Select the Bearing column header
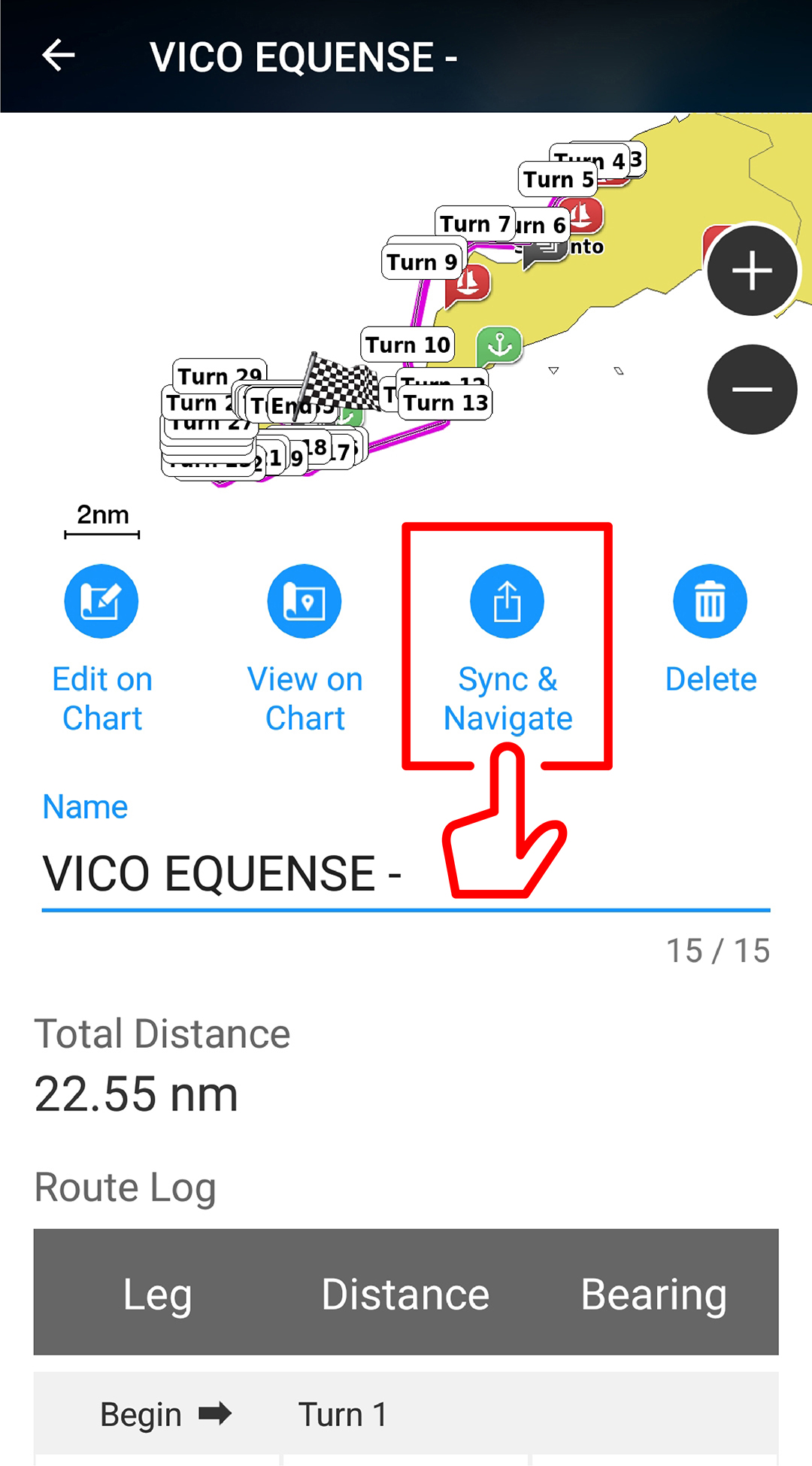 (654, 1294)
